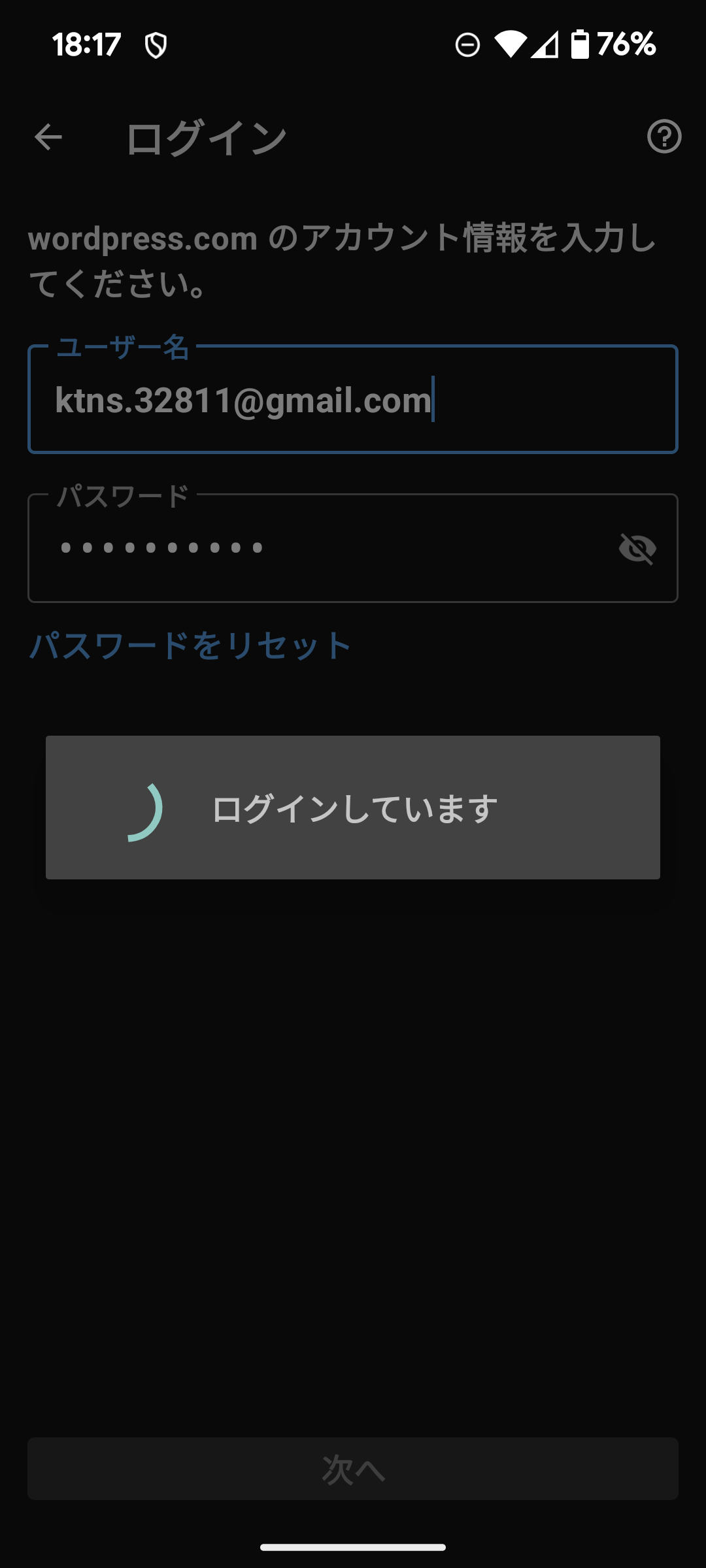Show password with the eye icon
This screenshot has height=1568, width=706.
tap(637, 548)
